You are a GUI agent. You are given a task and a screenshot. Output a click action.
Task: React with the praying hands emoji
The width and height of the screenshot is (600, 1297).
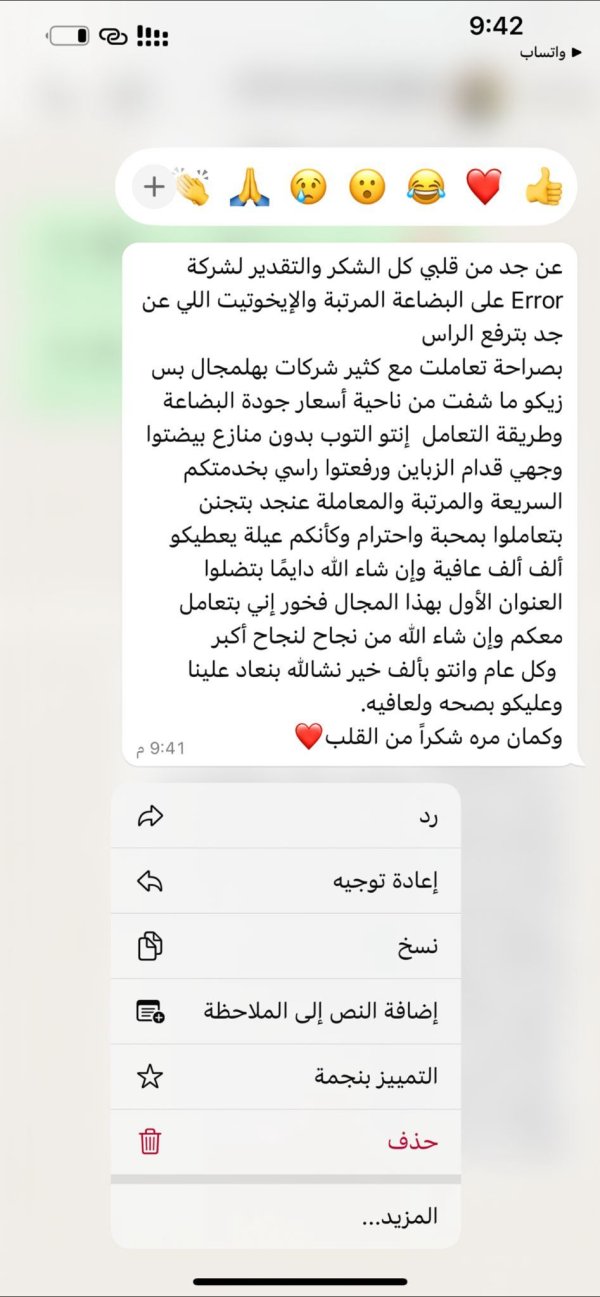tap(250, 186)
